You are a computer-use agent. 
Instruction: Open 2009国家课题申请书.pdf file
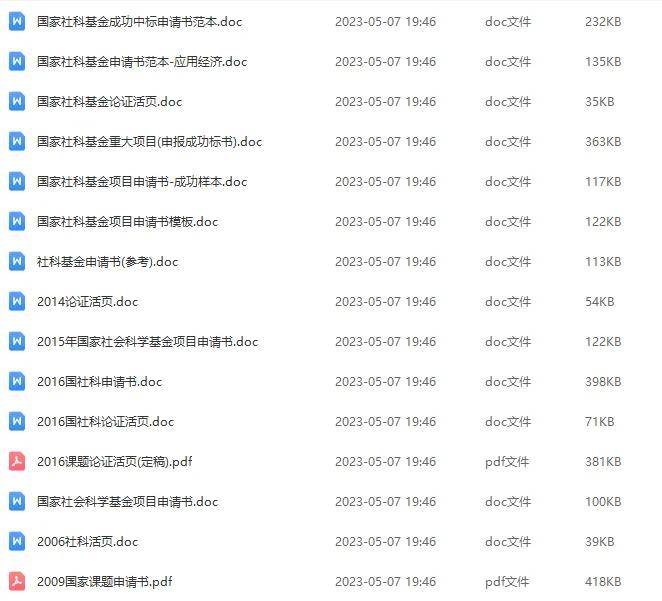coord(104,581)
